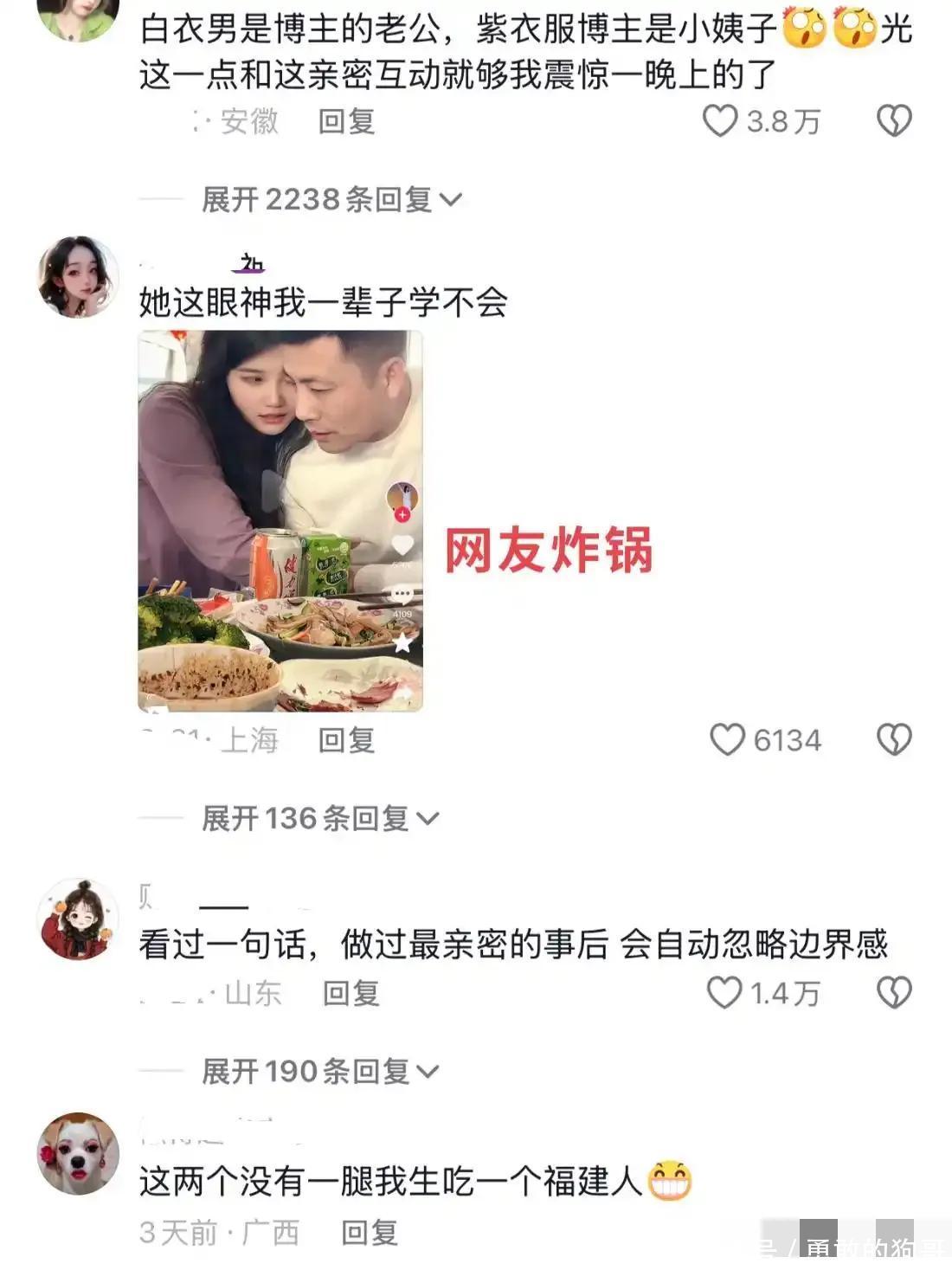
Task: Reply to the 安徽 user's comment
Action: point(346,121)
